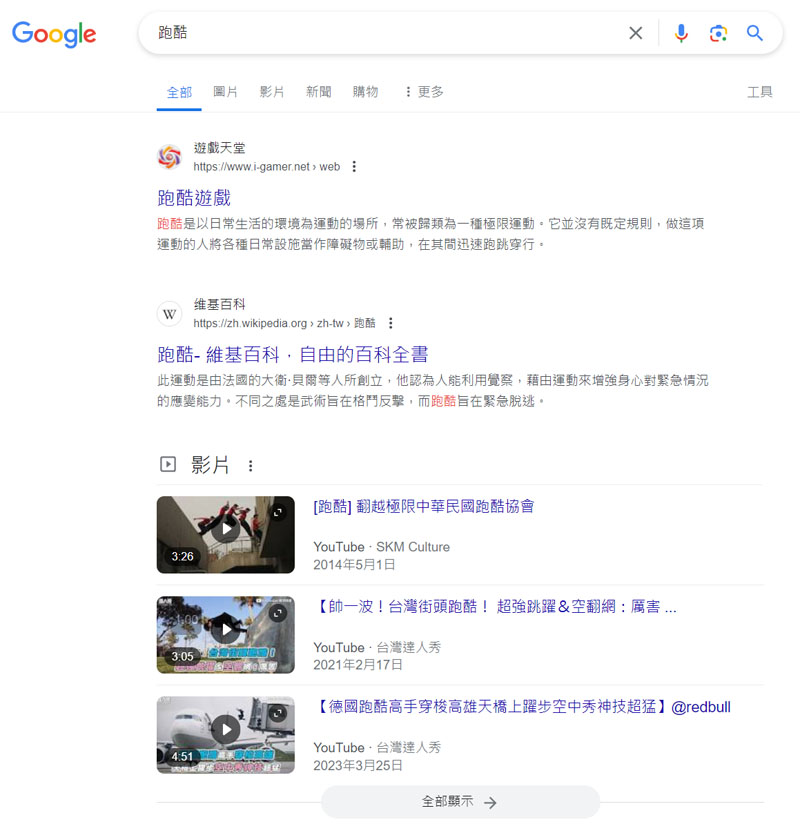Viewport: 800px width, 833px height.
Task: Switch to the 新聞 tab
Action: 319,92
